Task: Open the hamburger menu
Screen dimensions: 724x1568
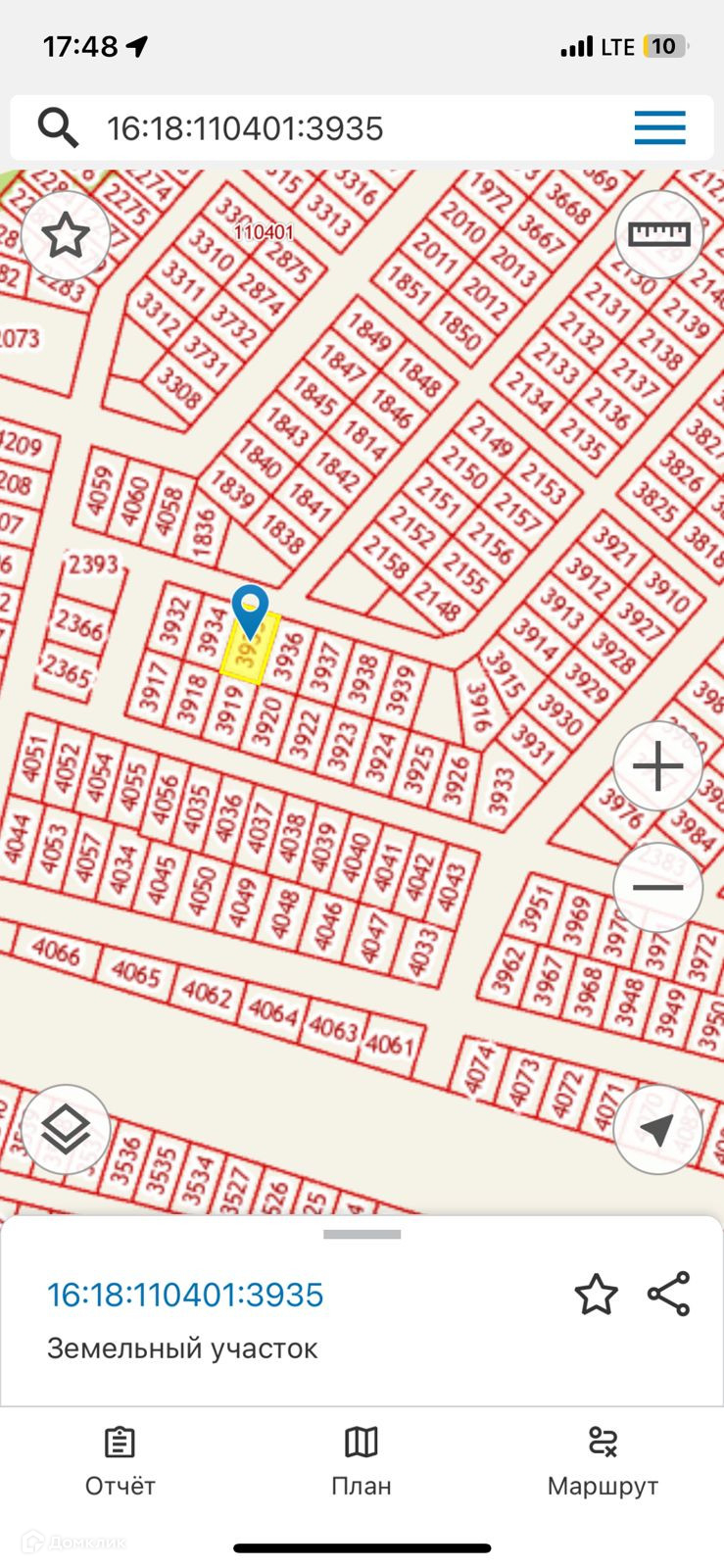Action: tap(659, 128)
